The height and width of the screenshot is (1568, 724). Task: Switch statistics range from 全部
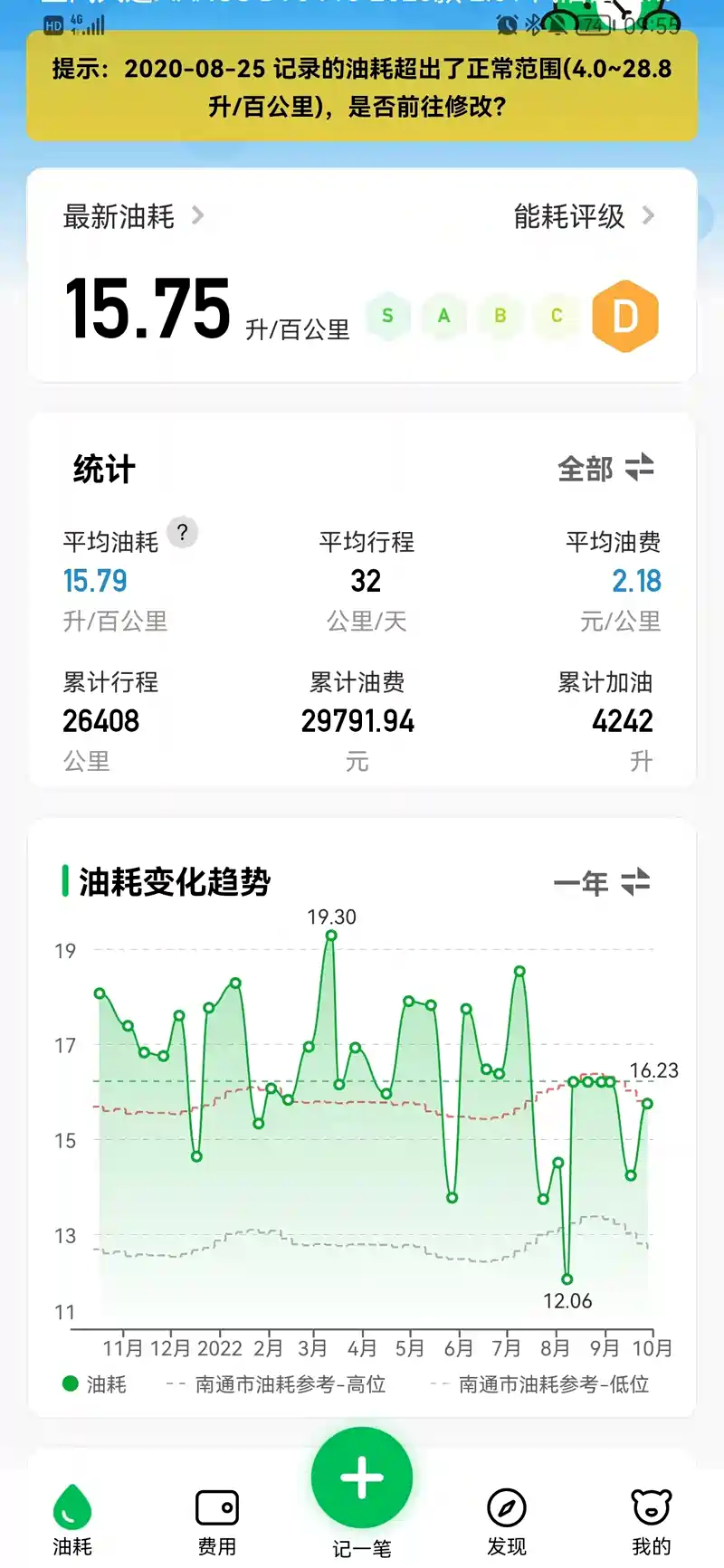605,469
